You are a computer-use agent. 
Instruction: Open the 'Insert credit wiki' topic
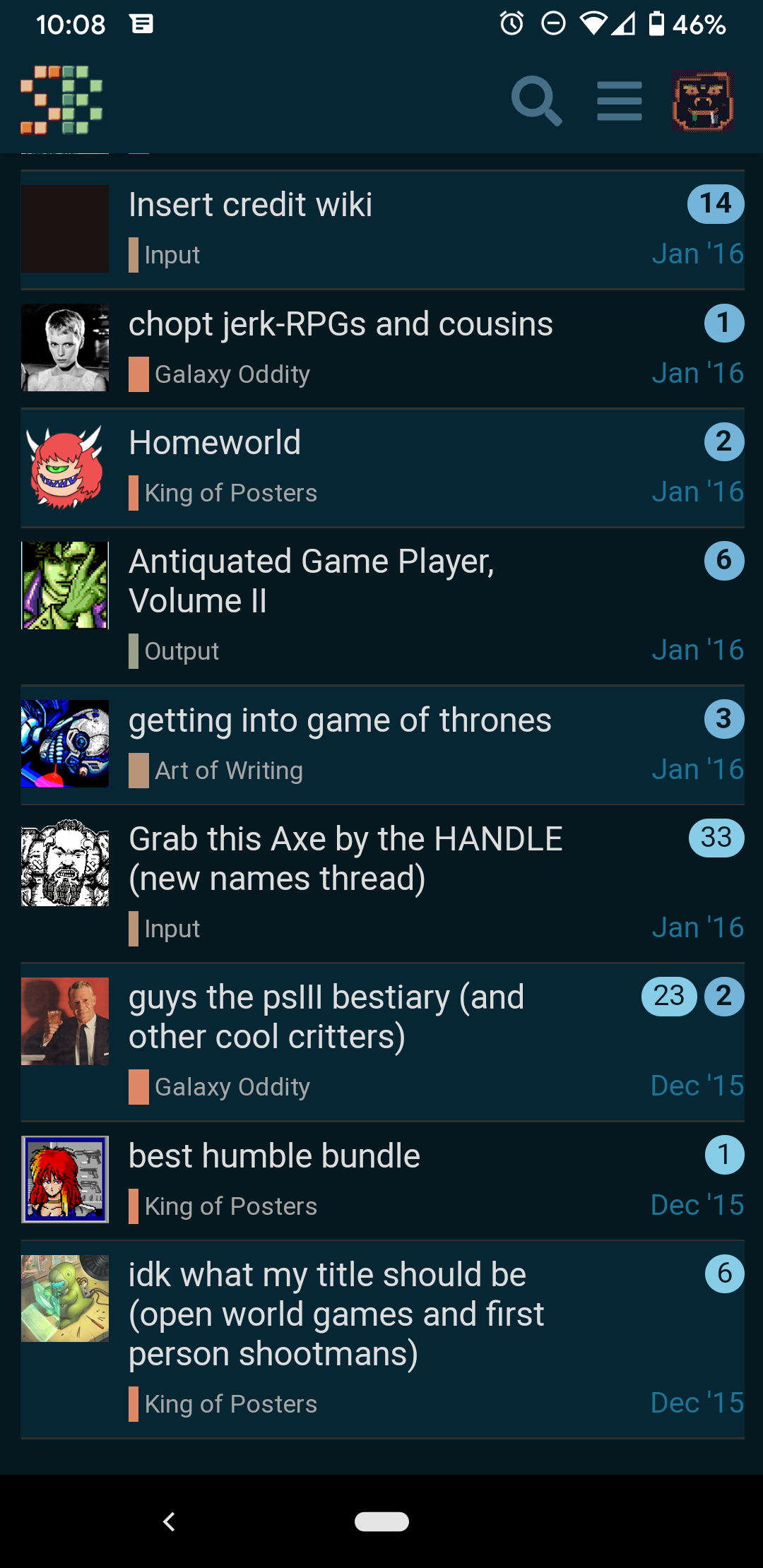pyautogui.click(x=250, y=205)
